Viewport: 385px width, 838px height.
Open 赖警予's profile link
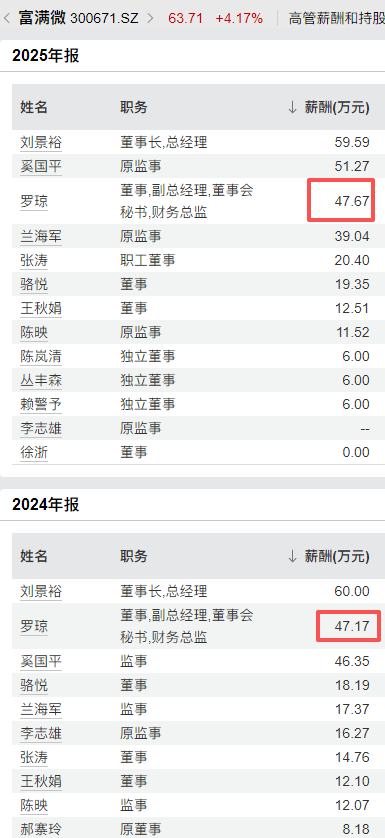41,405
